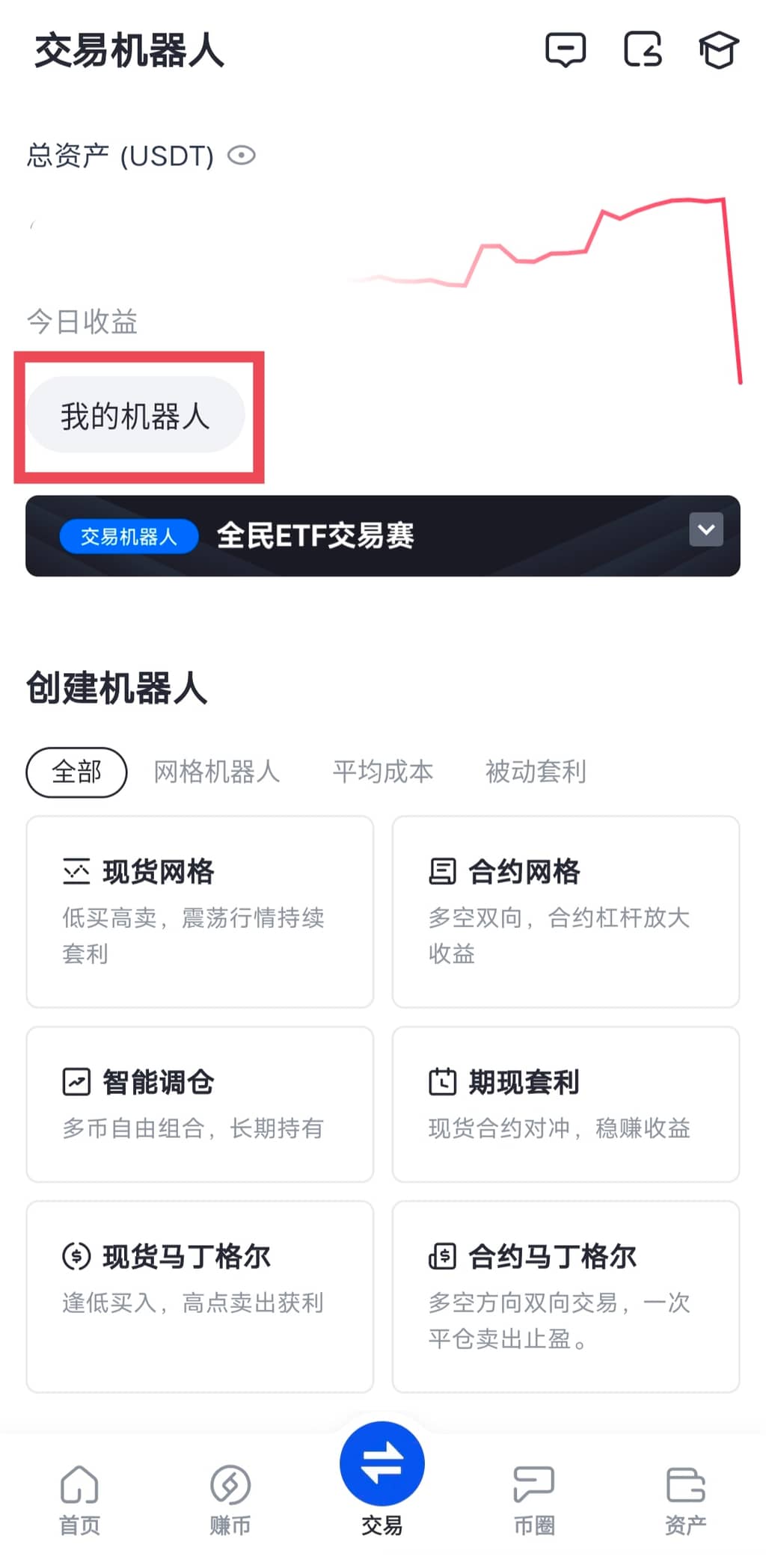The width and height of the screenshot is (766, 1568).
Task: Toggle total assets visibility eye icon
Action: (242, 156)
